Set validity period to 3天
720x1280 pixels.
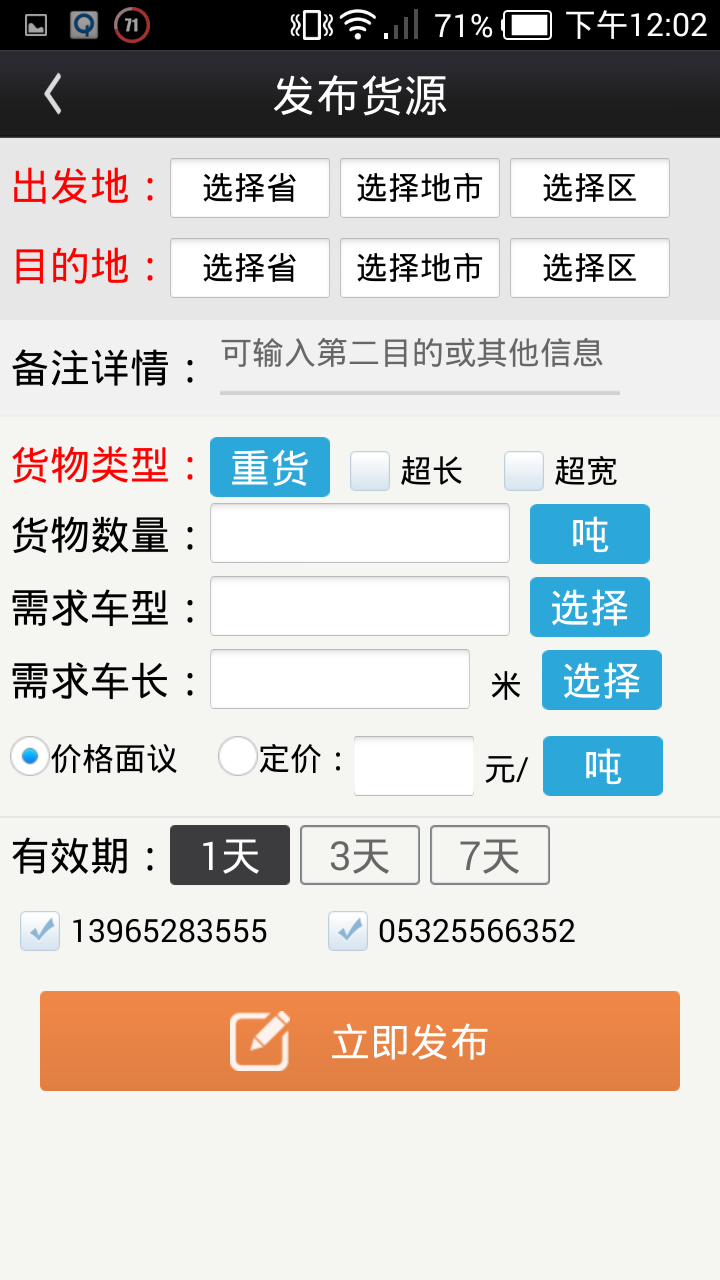[360, 855]
